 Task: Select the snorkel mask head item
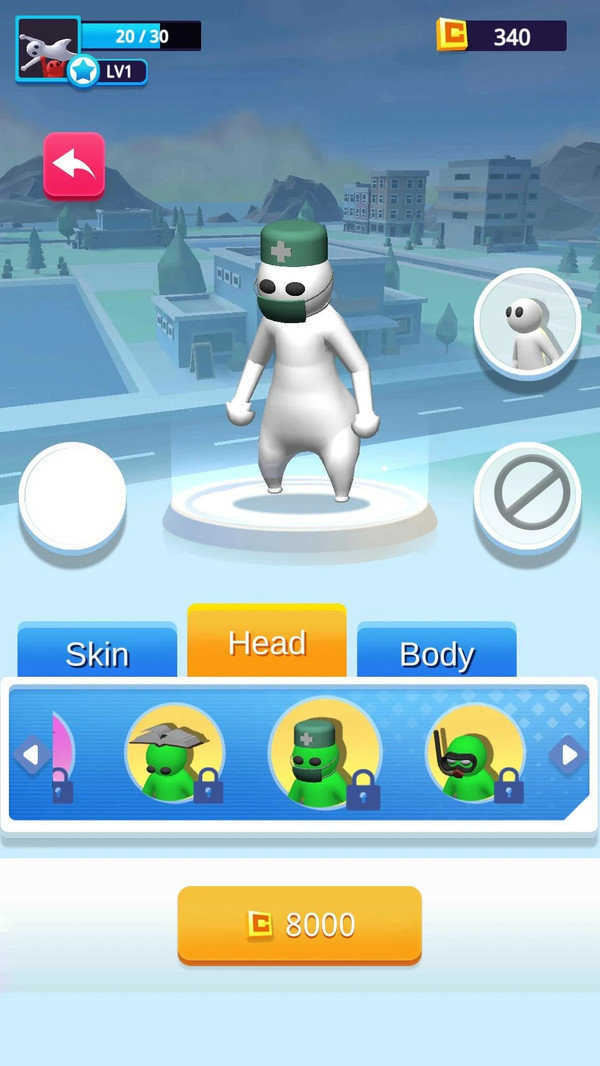[474, 753]
